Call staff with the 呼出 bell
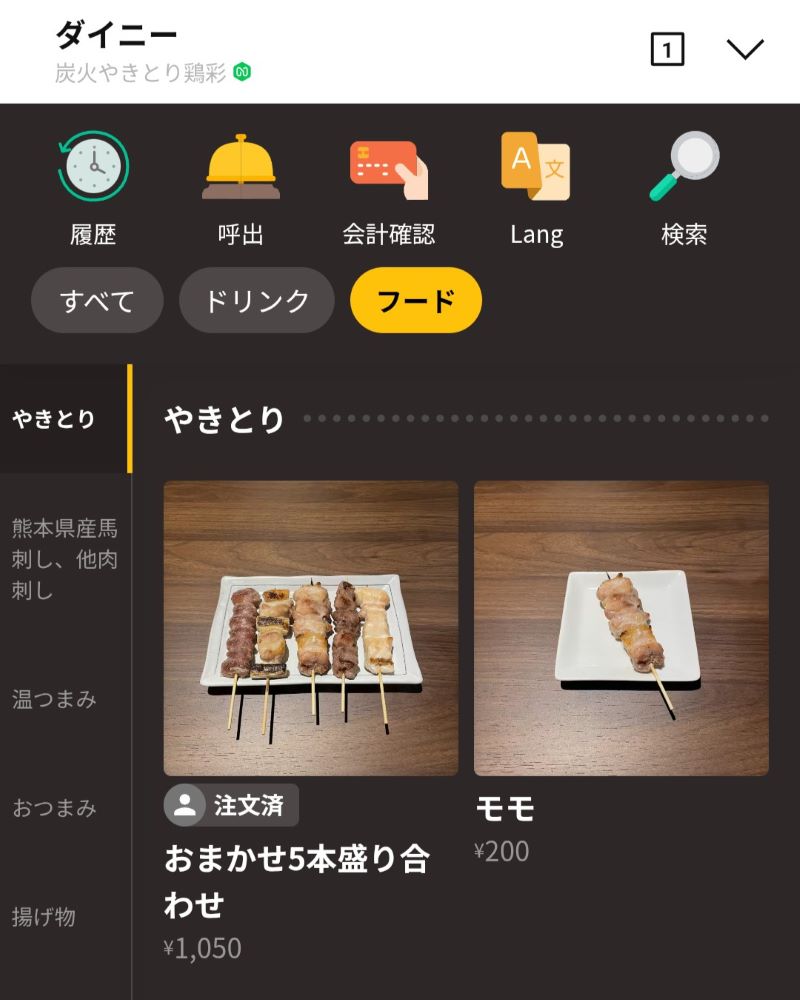The image size is (800, 1000). click(241, 189)
